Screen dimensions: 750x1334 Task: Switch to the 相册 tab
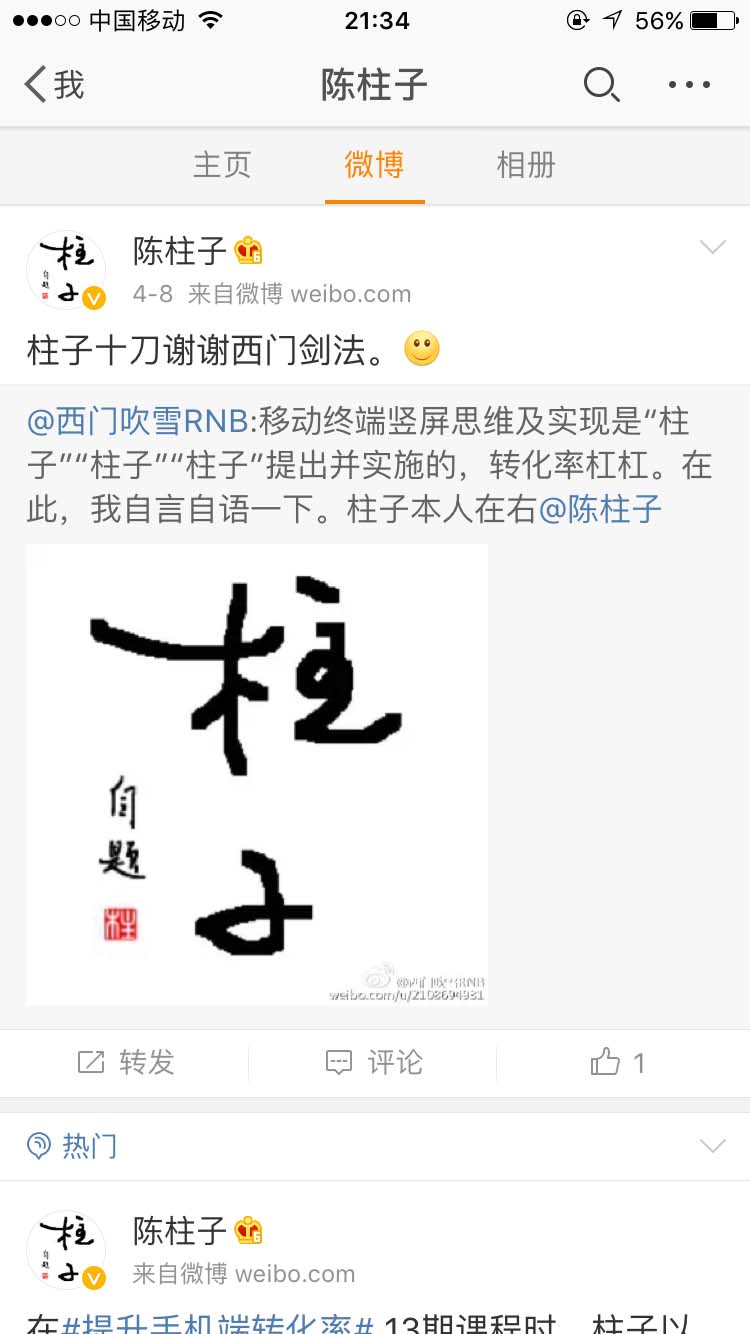[x=525, y=165]
